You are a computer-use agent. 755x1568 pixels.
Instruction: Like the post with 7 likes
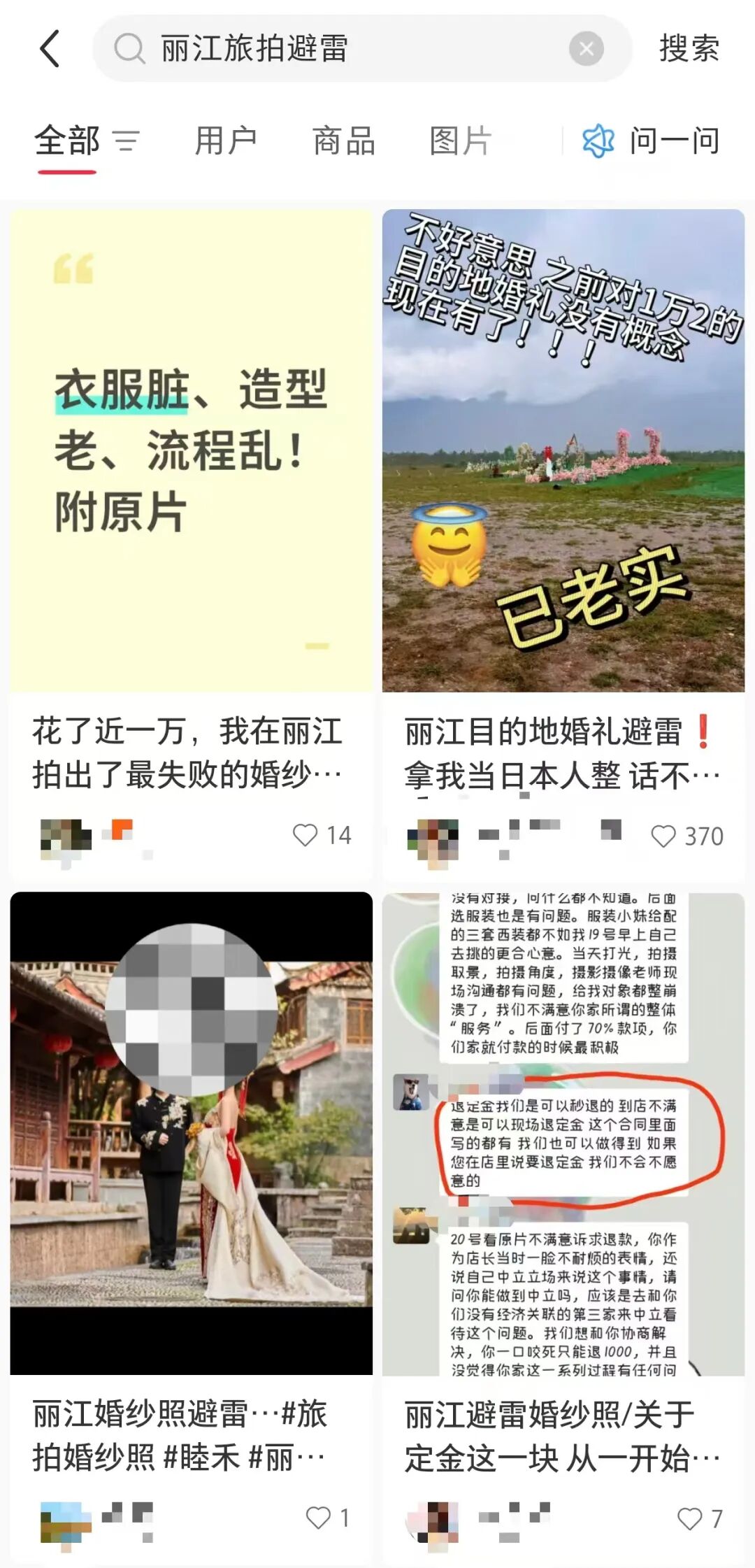689,1518
